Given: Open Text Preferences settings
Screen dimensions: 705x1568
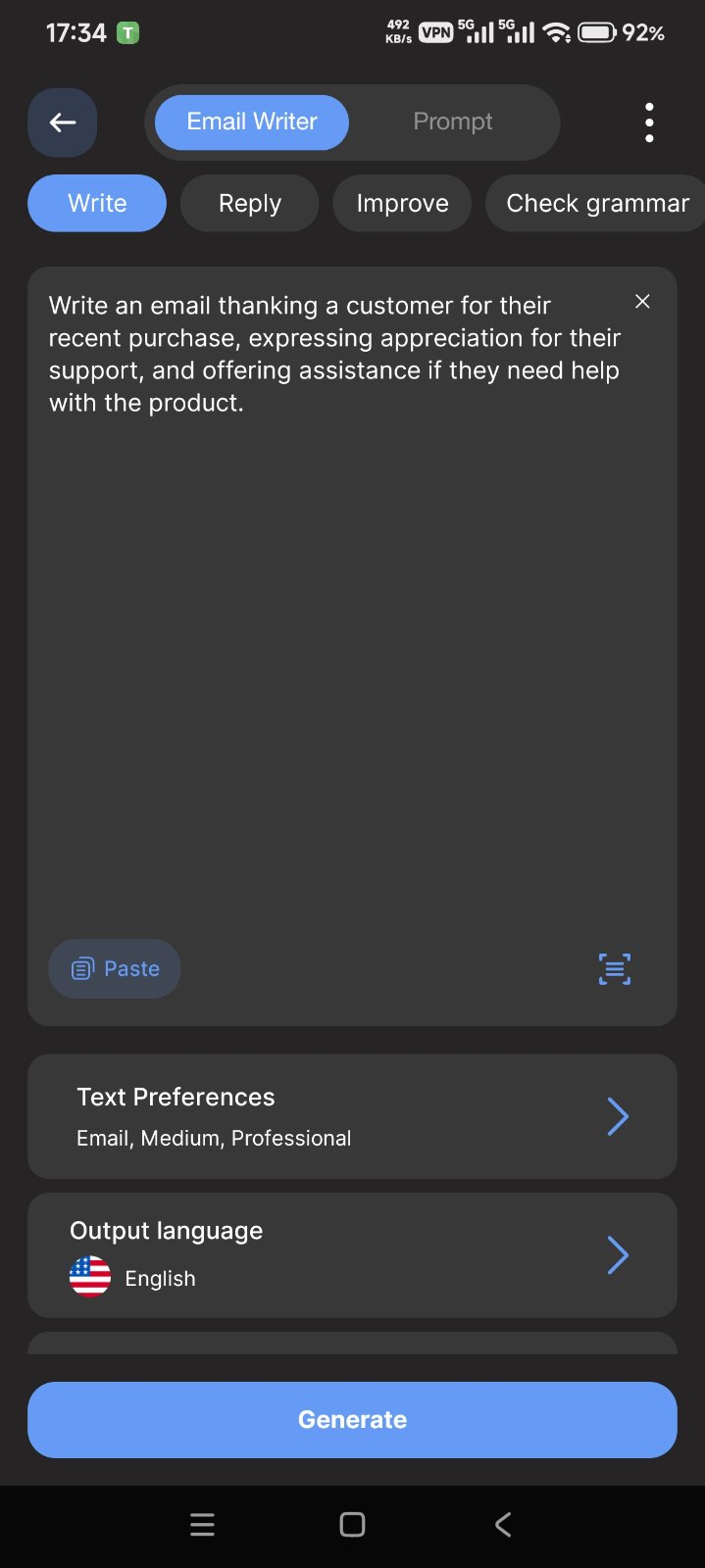Looking at the screenshot, I should [352, 1116].
